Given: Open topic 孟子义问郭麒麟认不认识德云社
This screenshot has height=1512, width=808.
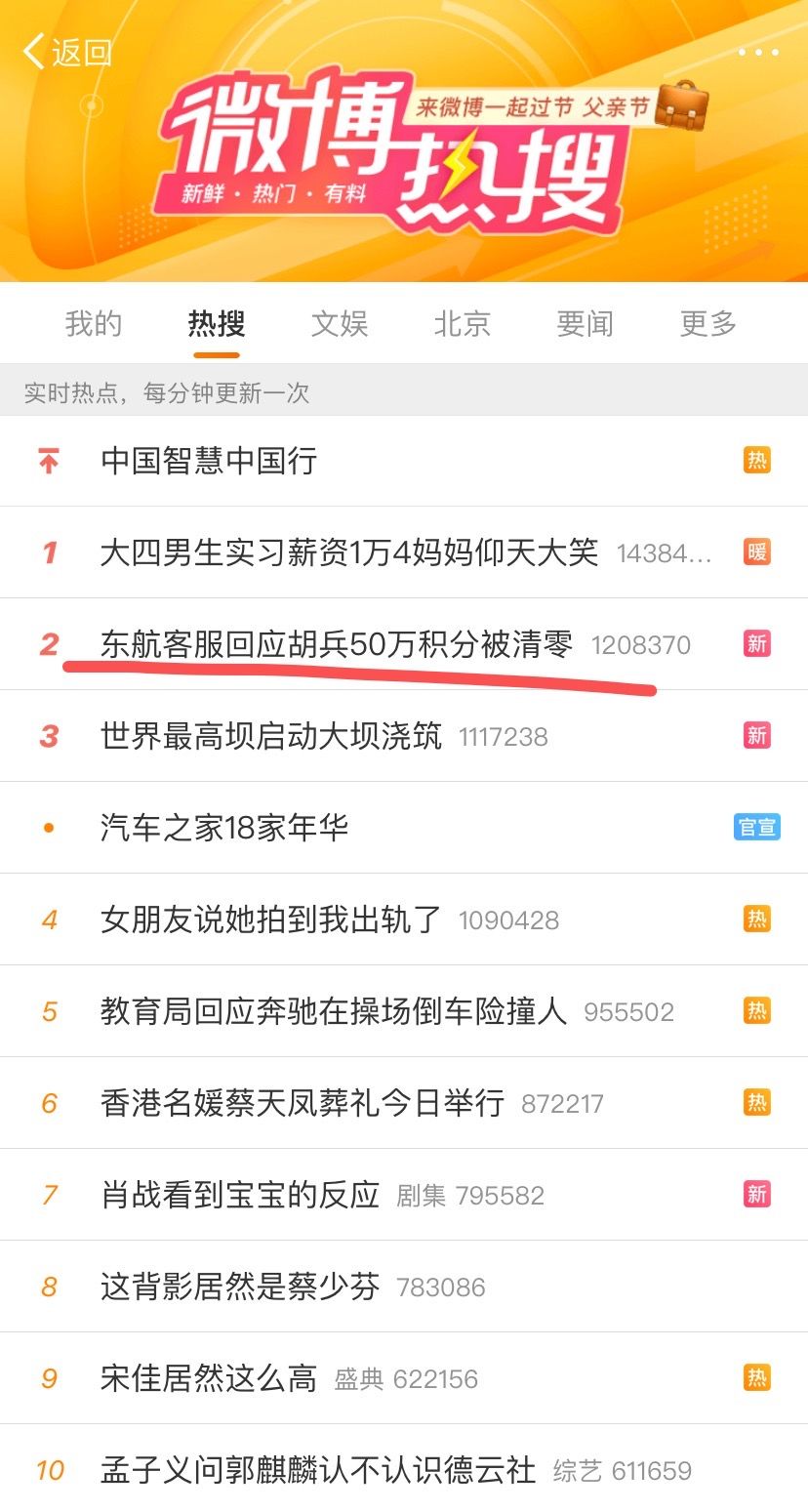Looking at the screenshot, I should (317, 1470).
